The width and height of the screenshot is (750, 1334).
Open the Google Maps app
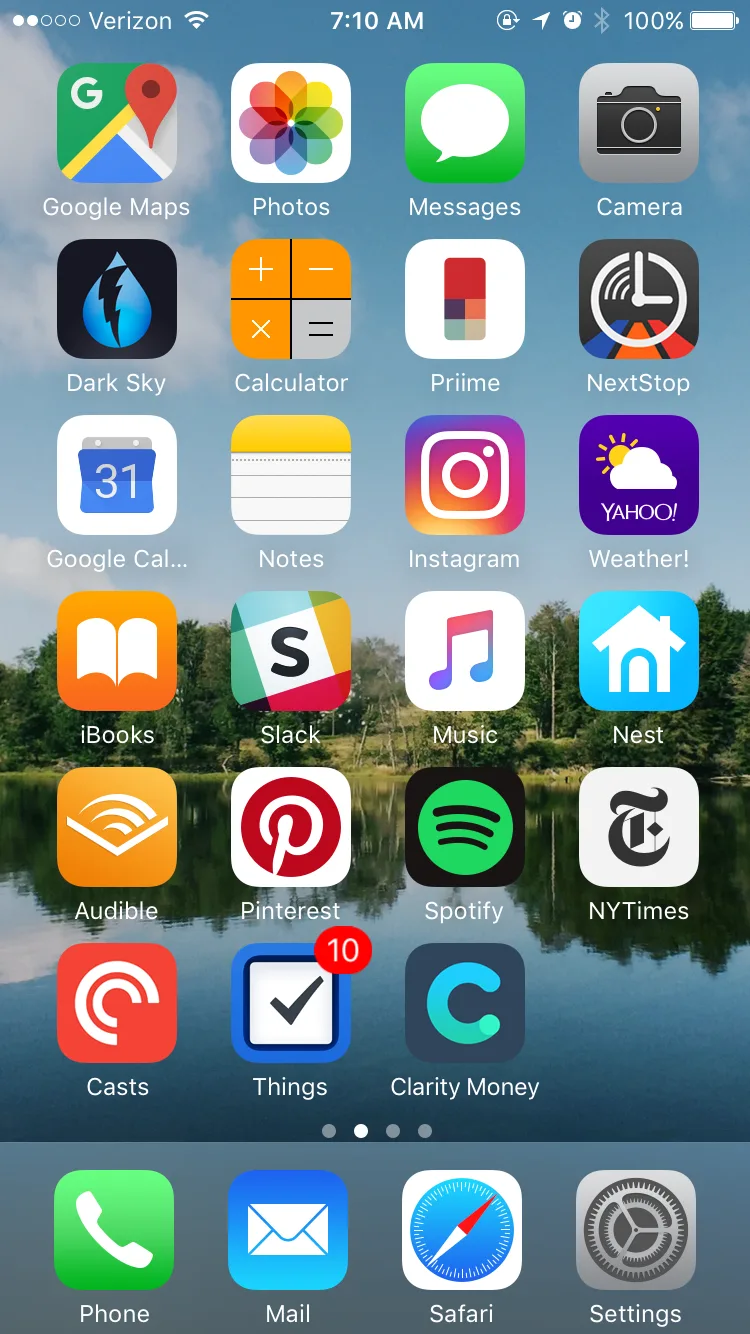tap(117, 123)
